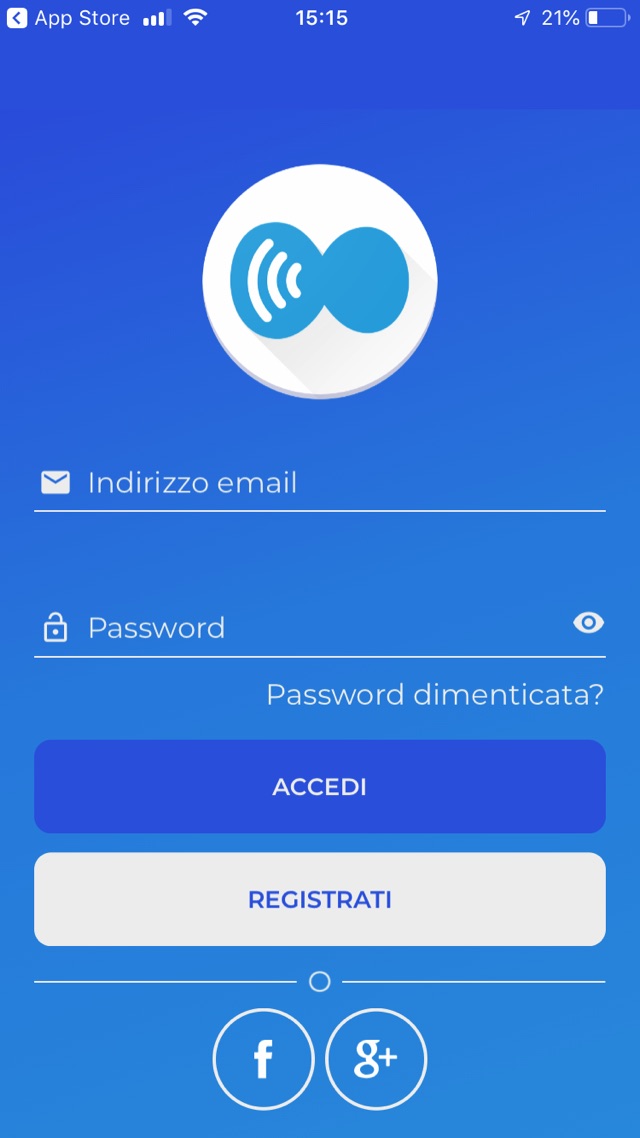640x1138 pixels.
Task: Sign in with Google Plus
Action: point(376,1059)
